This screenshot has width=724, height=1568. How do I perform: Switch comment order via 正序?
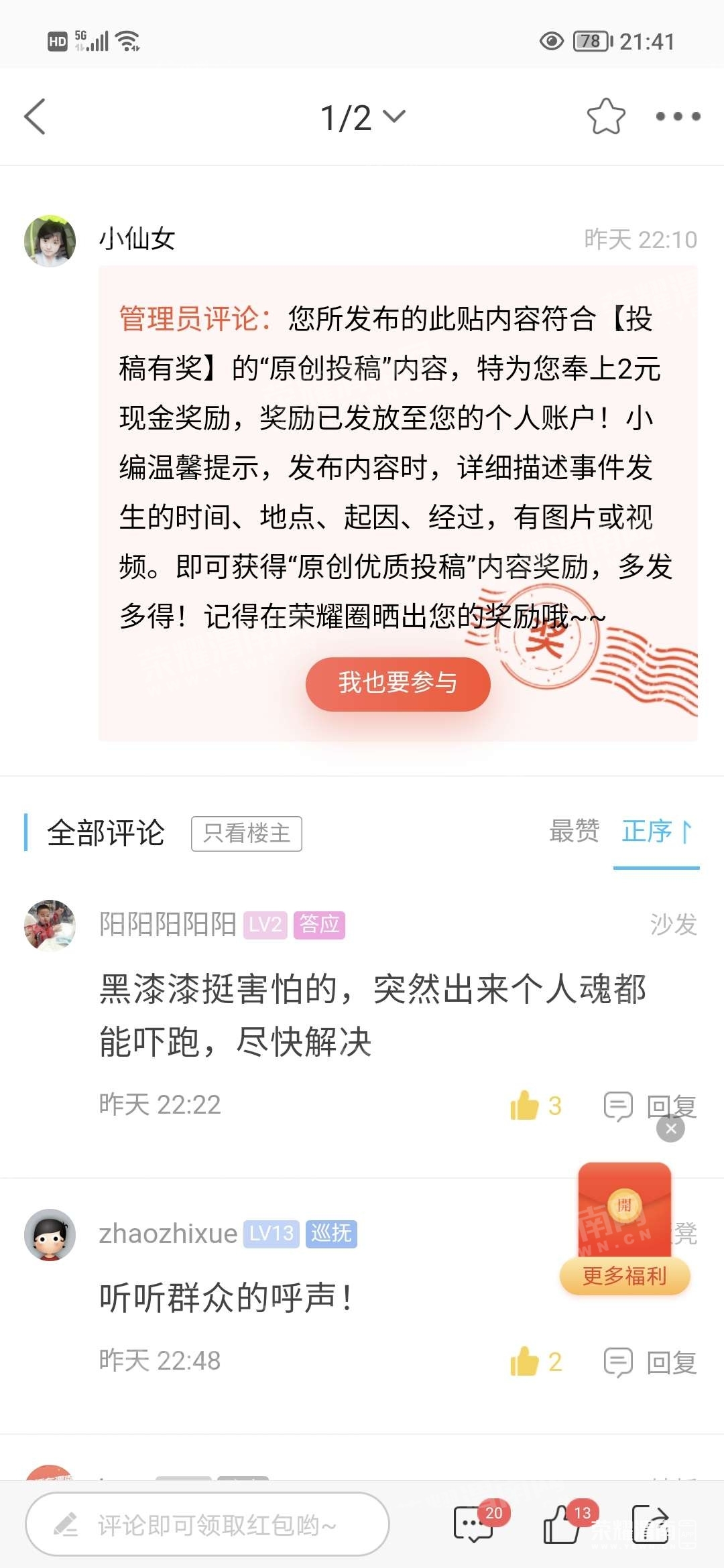coord(656,831)
